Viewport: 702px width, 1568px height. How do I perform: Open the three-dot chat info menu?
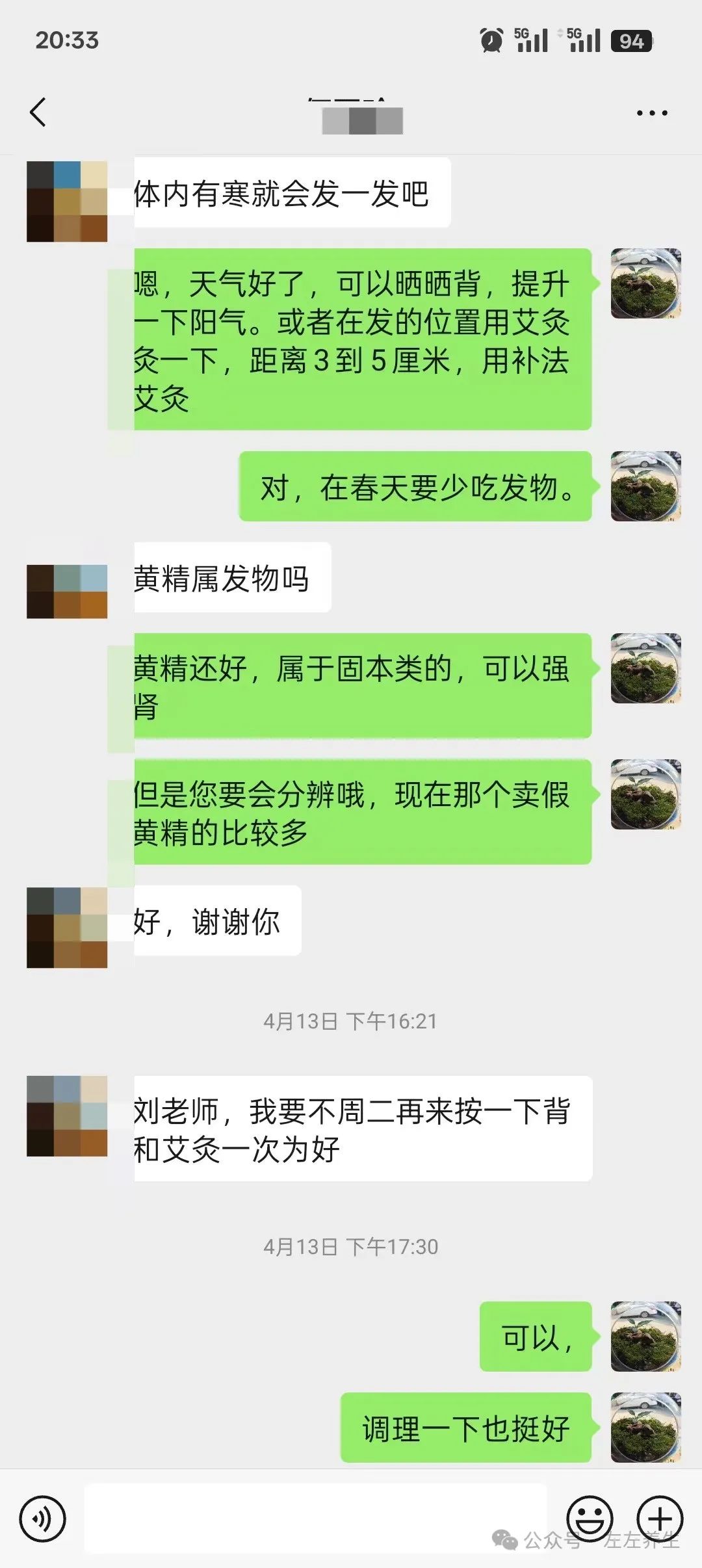coord(651,113)
